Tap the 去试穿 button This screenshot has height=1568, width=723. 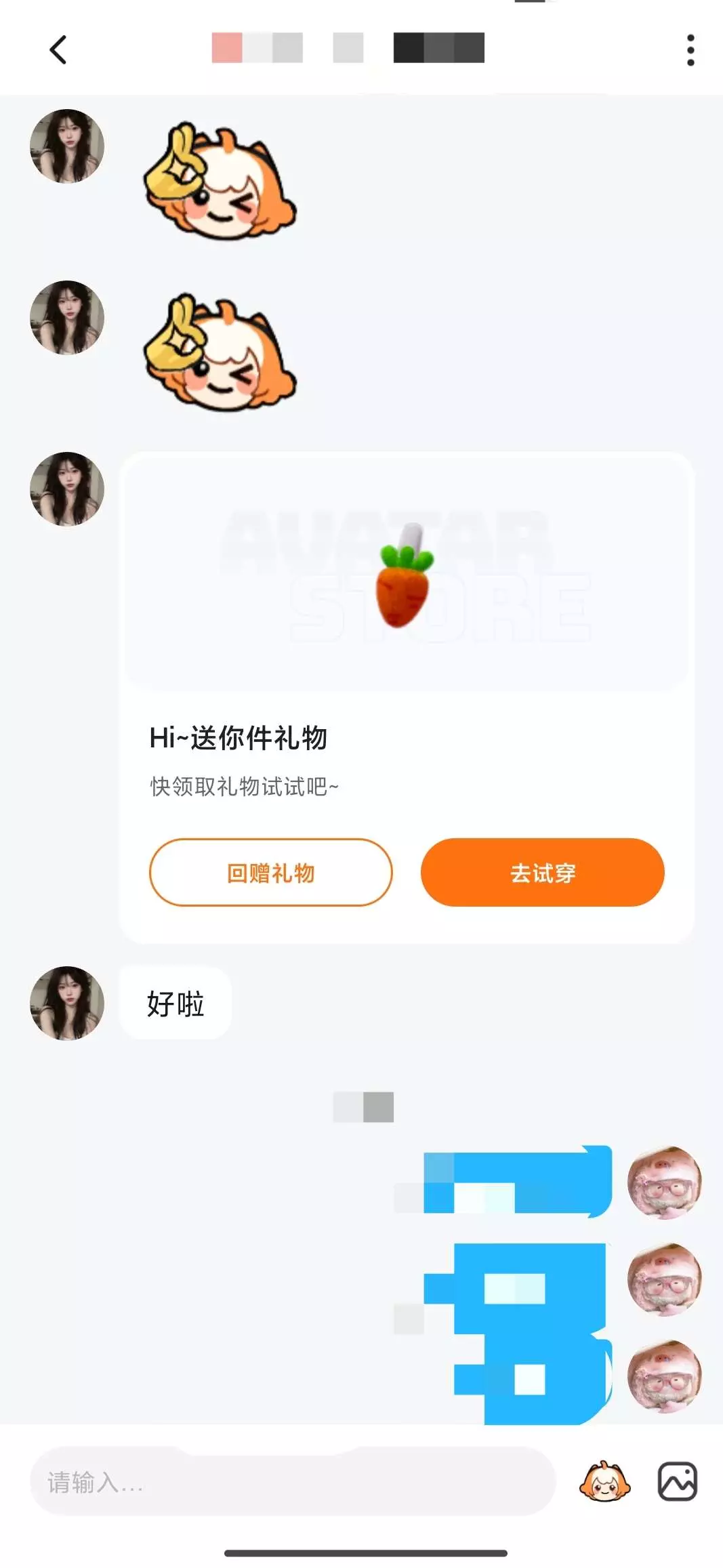pyautogui.click(x=542, y=872)
